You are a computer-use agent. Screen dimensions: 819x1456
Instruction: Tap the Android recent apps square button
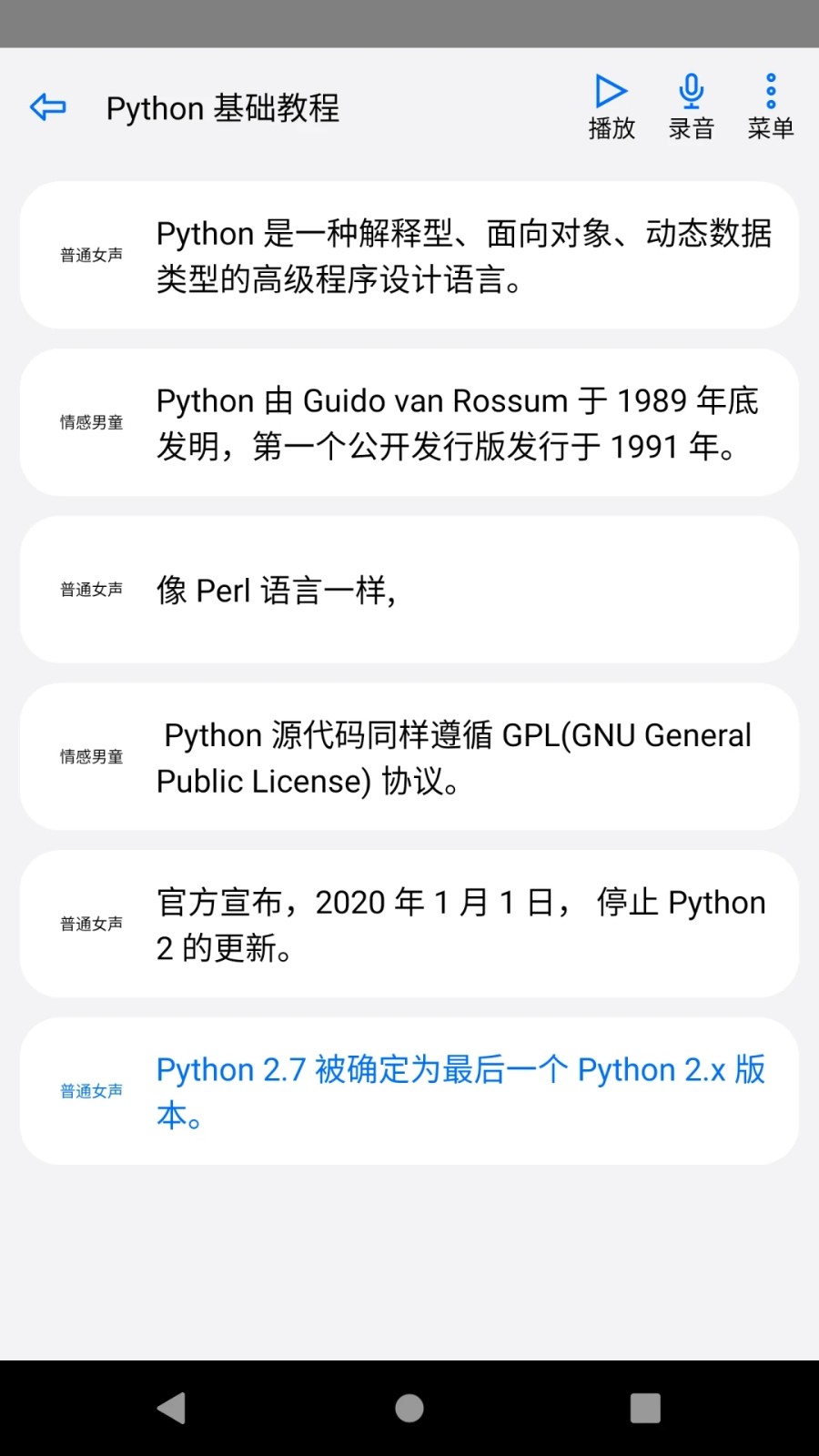click(x=644, y=1406)
